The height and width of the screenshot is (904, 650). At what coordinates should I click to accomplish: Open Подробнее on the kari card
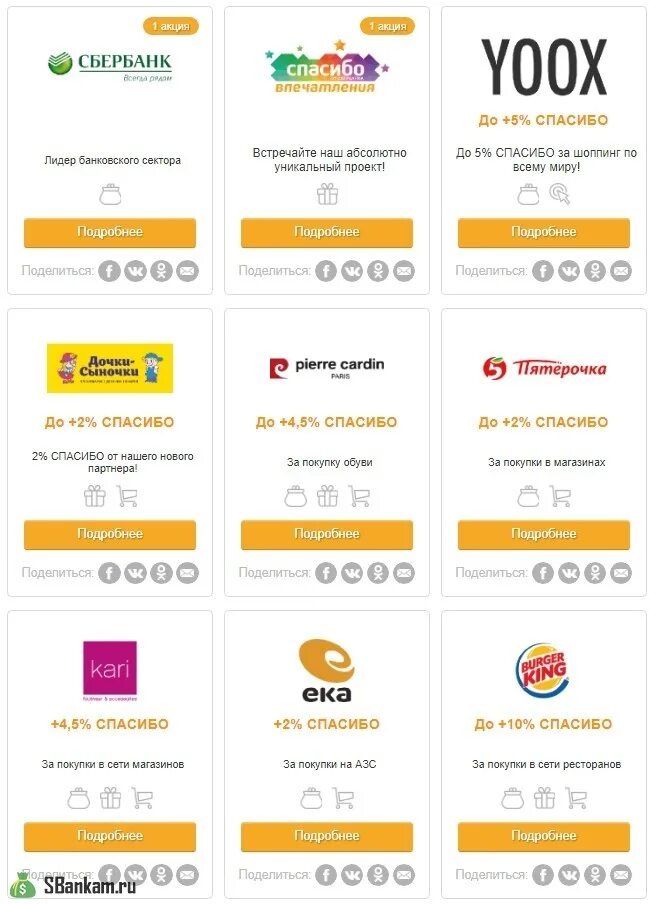pyautogui.click(x=110, y=836)
